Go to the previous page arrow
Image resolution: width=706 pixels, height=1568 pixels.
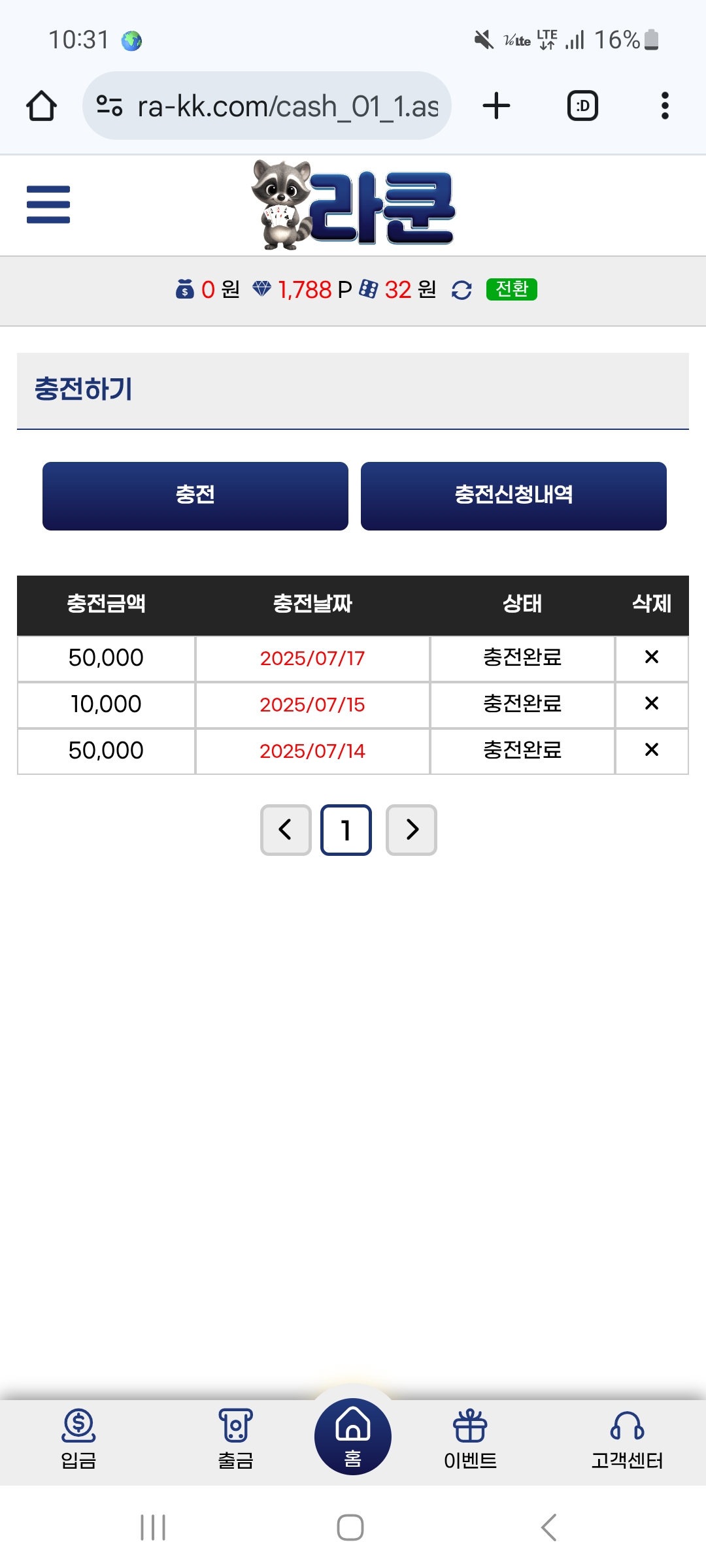tap(286, 830)
